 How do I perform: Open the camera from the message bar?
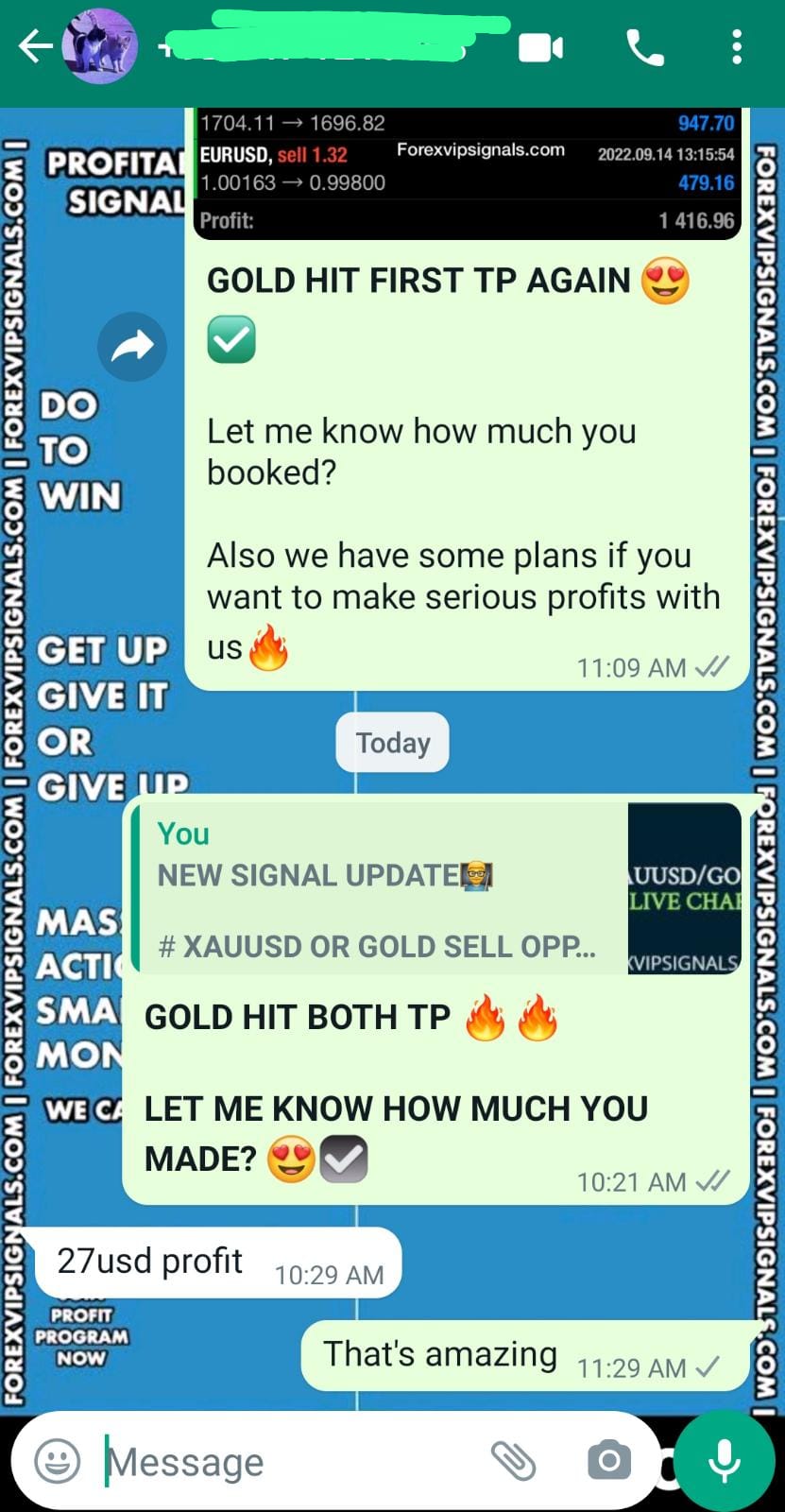tap(609, 1461)
